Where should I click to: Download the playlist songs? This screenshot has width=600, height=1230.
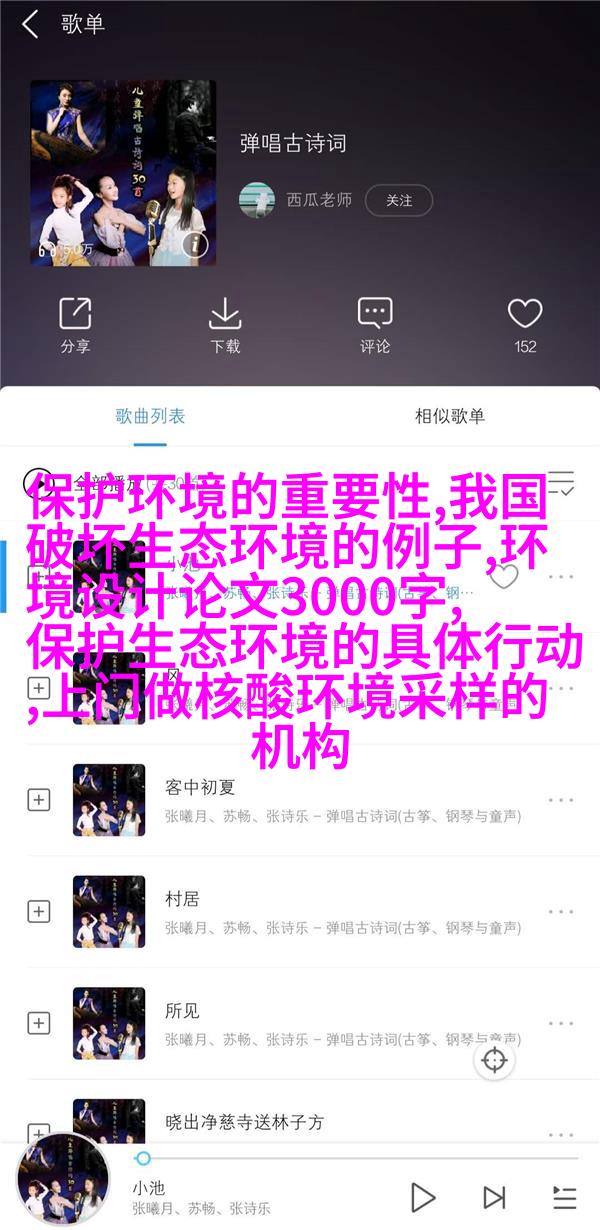point(225,325)
